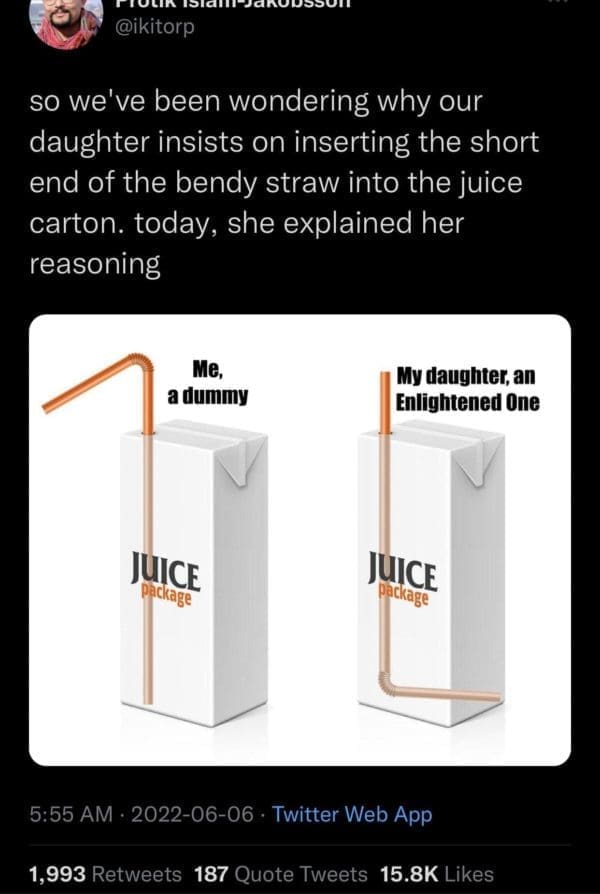This screenshot has height=894, width=600.
Task: View the 1,993 Retweets list
Action: 106,873
